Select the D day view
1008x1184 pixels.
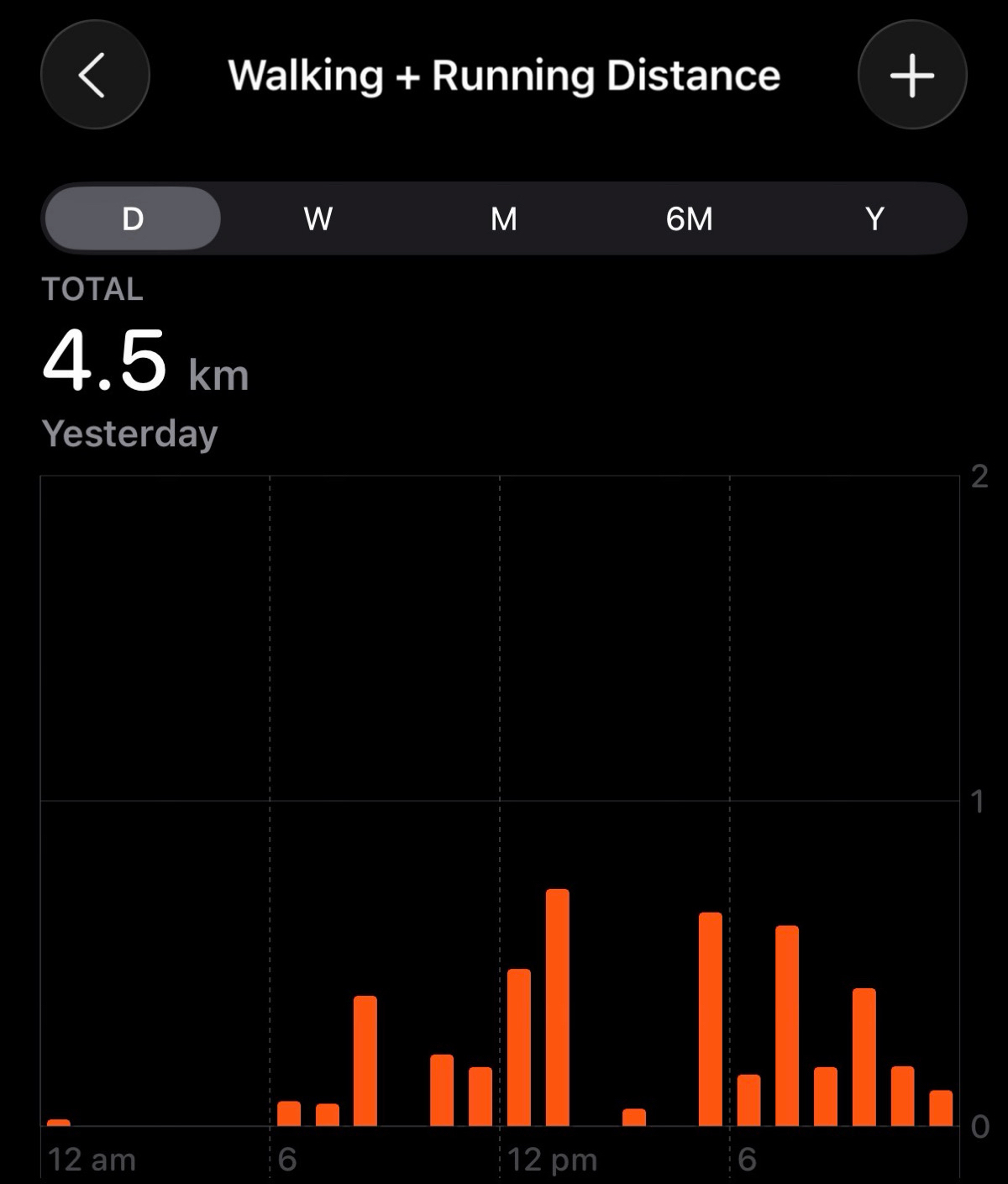pos(133,218)
